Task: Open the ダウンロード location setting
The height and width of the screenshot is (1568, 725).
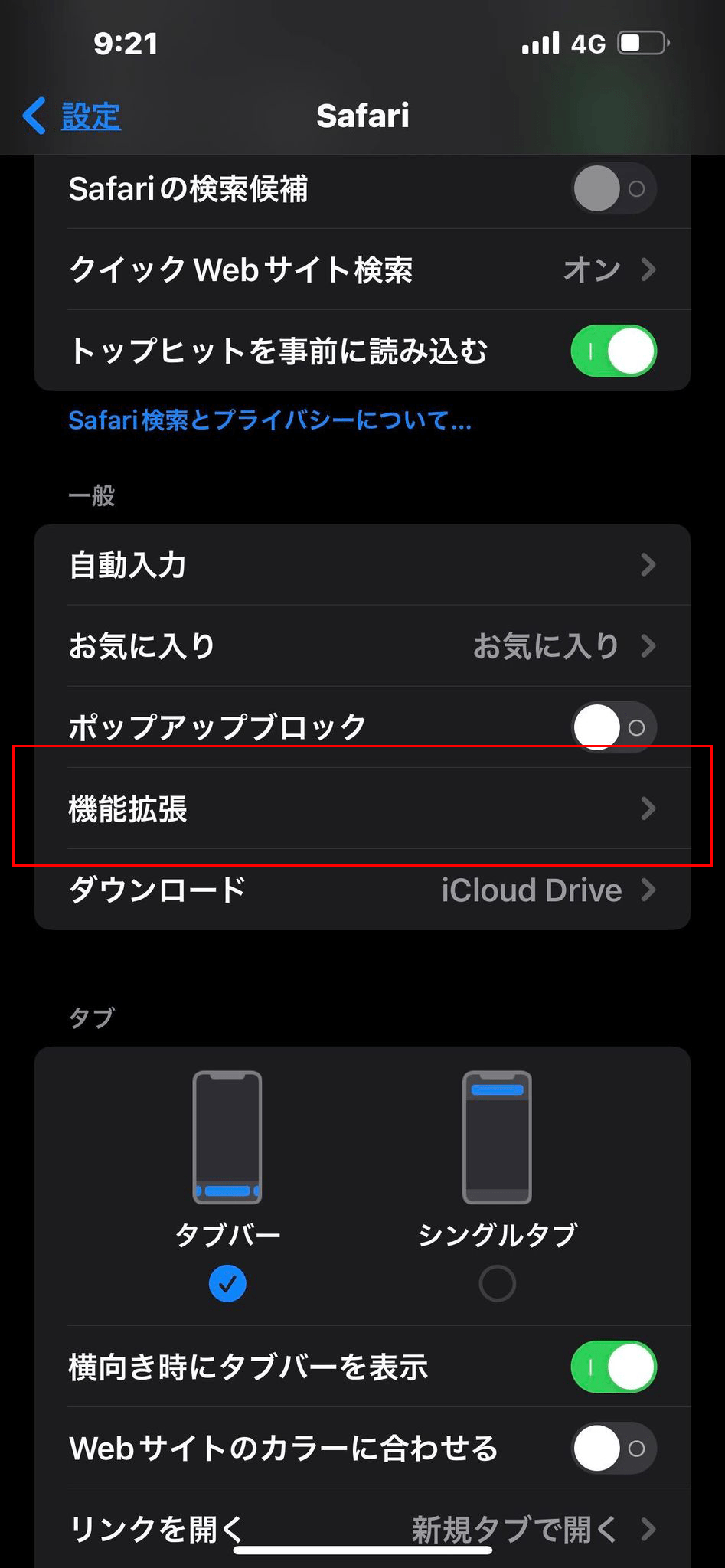Action: (x=362, y=890)
